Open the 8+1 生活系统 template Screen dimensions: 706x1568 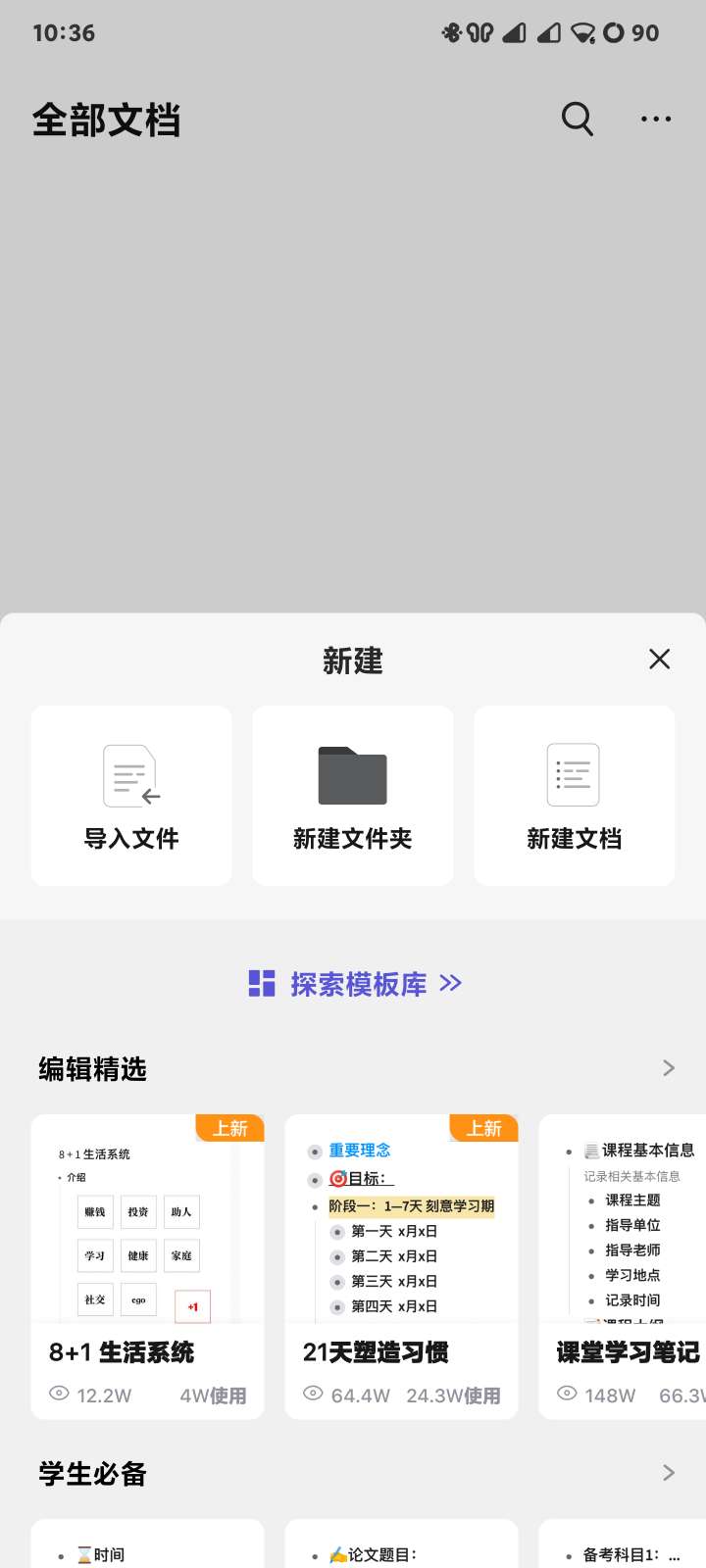point(147,1266)
